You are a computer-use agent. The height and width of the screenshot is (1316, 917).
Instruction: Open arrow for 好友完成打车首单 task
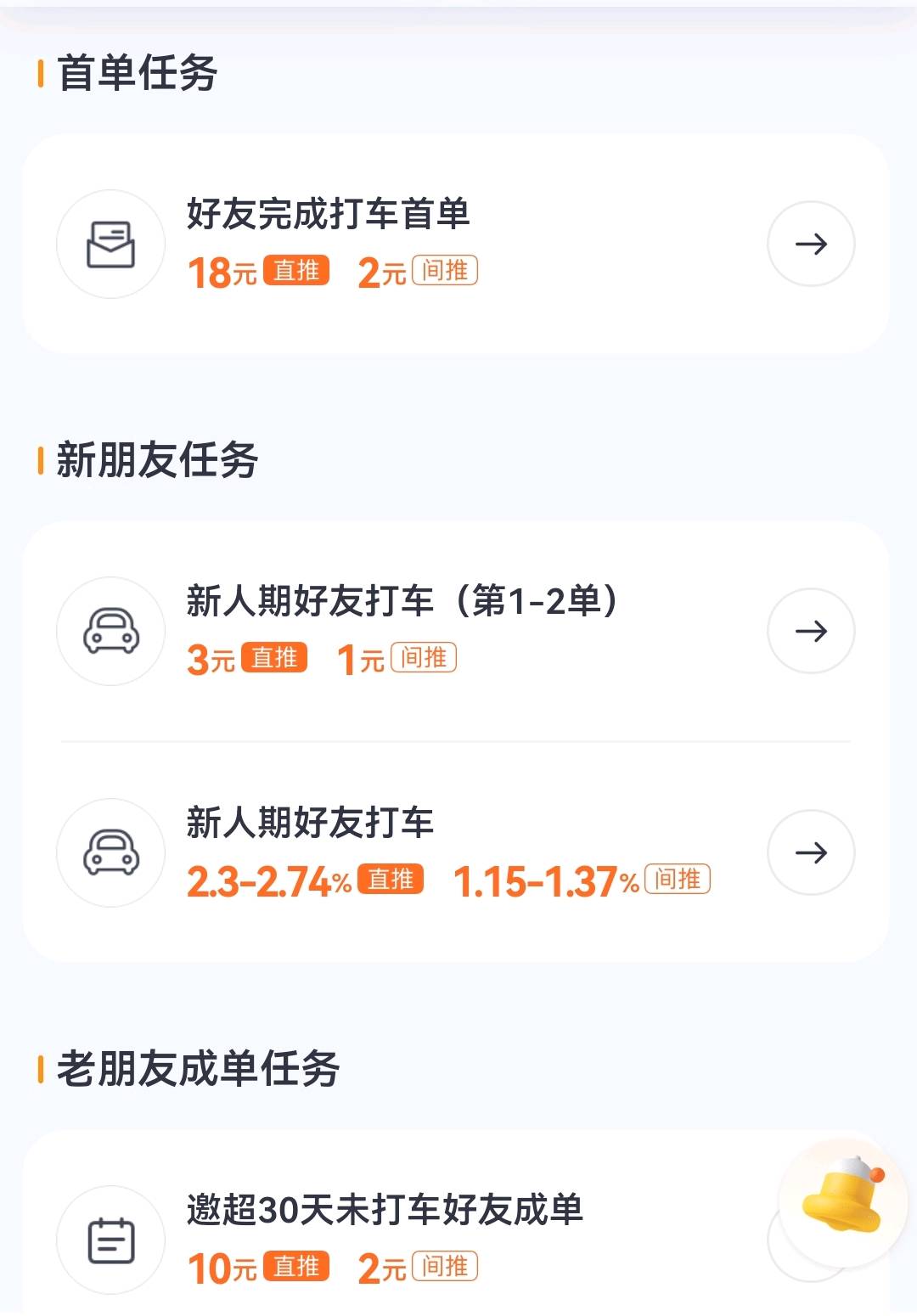tap(811, 245)
